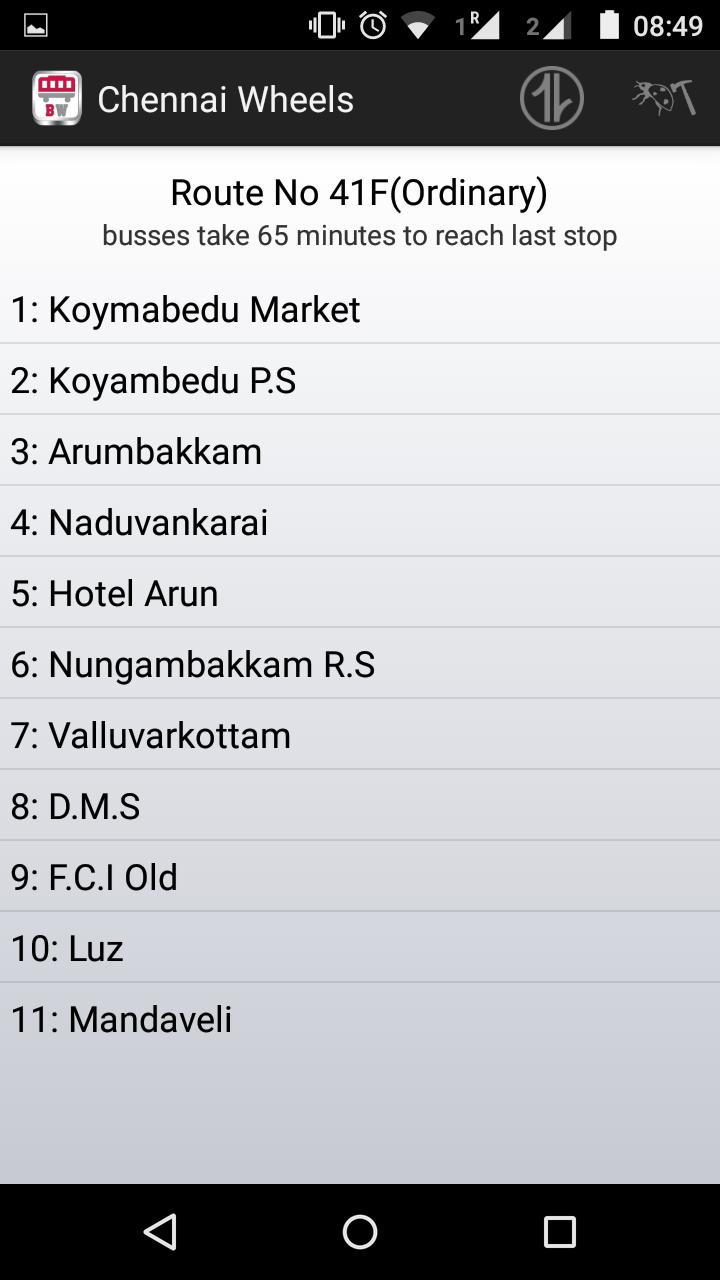
Task: View the Naduvankarai stop
Action: click(x=360, y=522)
